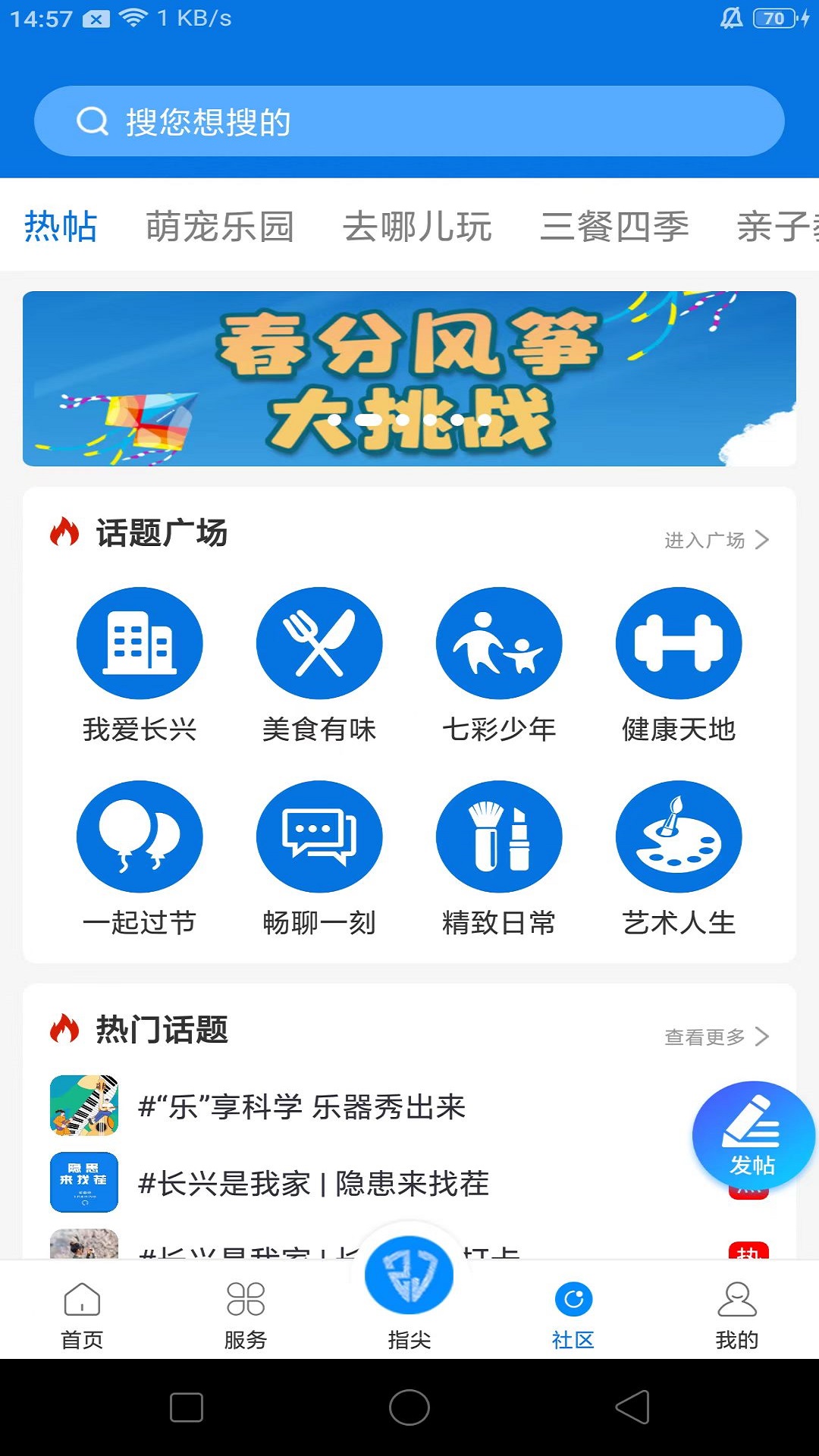The height and width of the screenshot is (1456, 819).
Task: Open the 艺术人生 palette topic icon
Action: pyautogui.click(x=678, y=836)
